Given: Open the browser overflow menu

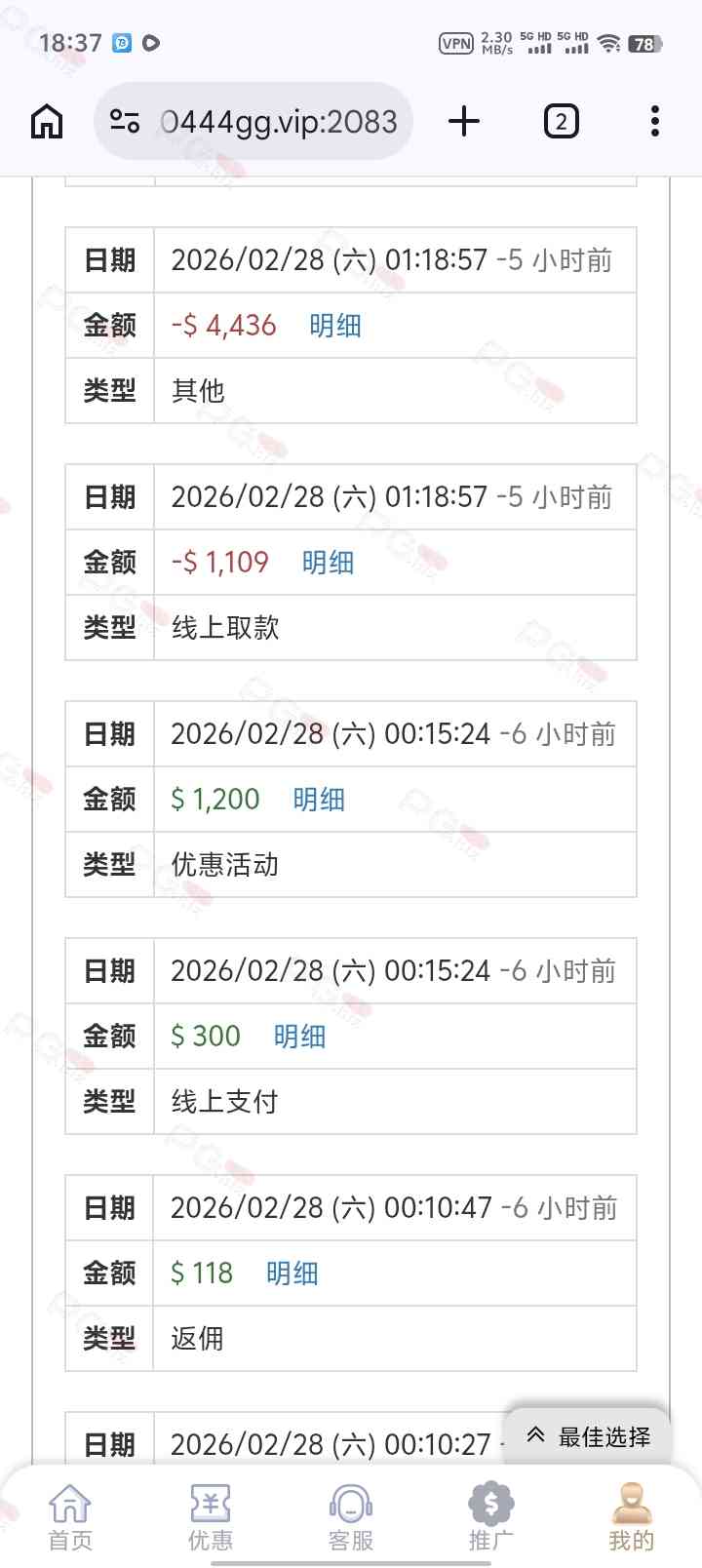Looking at the screenshot, I should (654, 122).
